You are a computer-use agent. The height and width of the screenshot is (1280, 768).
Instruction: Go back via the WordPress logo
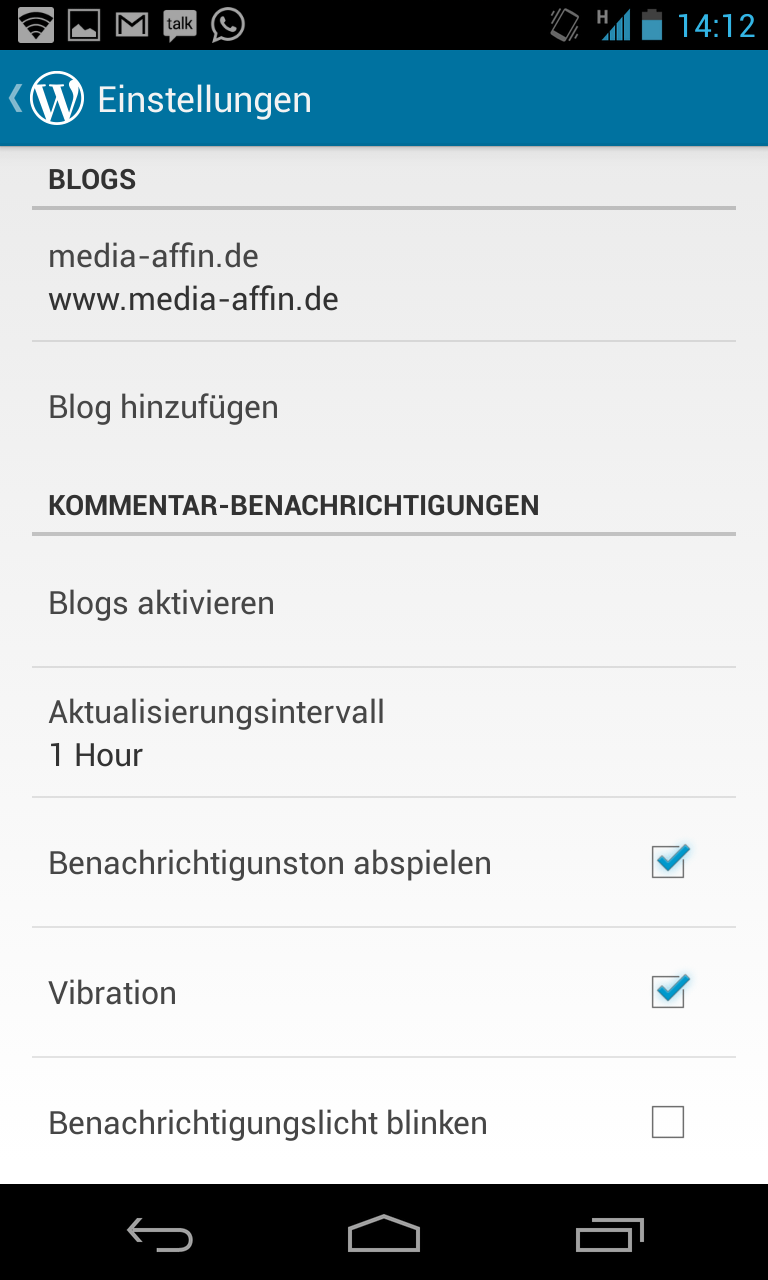(x=57, y=99)
